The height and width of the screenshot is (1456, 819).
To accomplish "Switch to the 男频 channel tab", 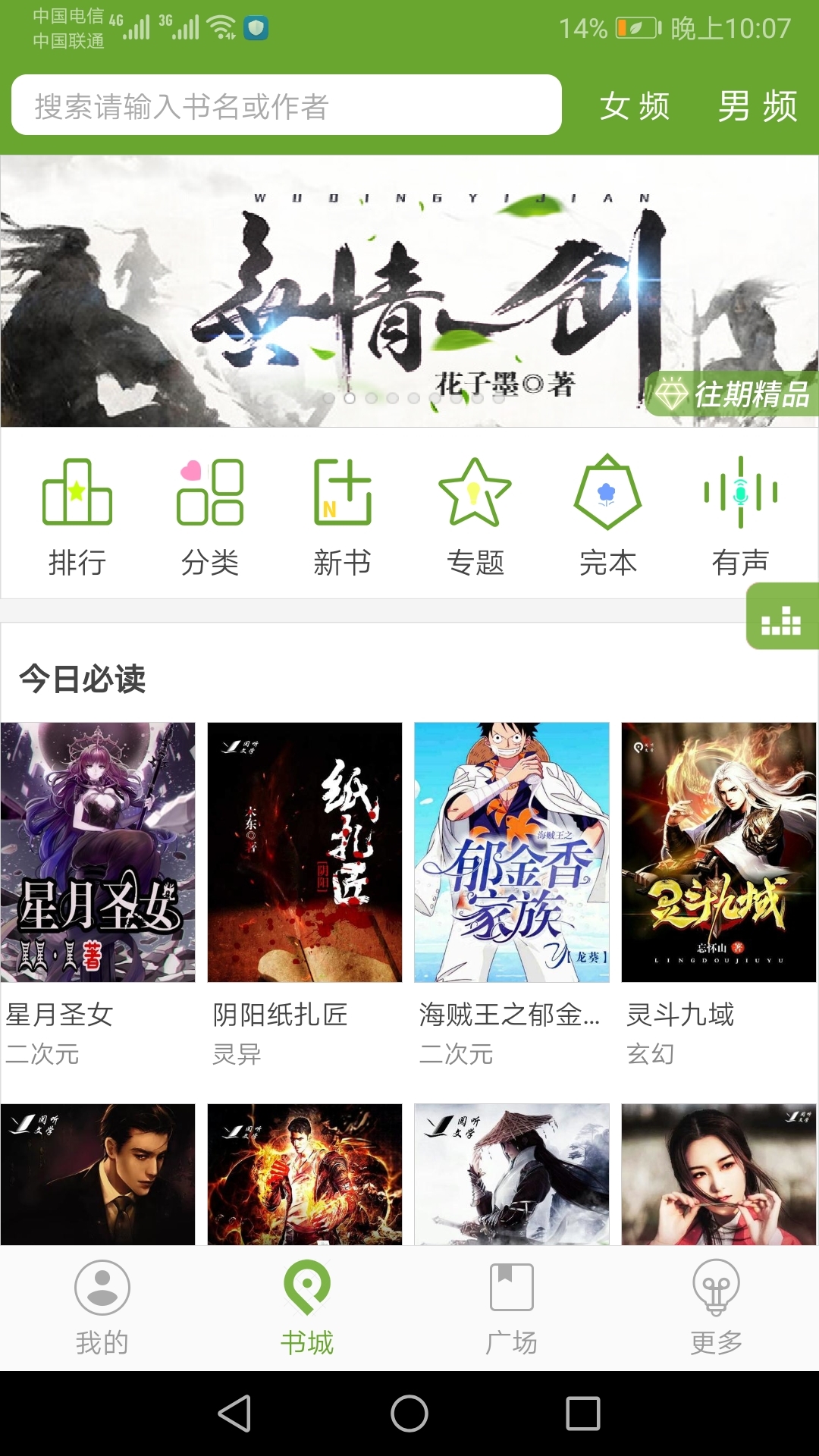I will (x=758, y=108).
